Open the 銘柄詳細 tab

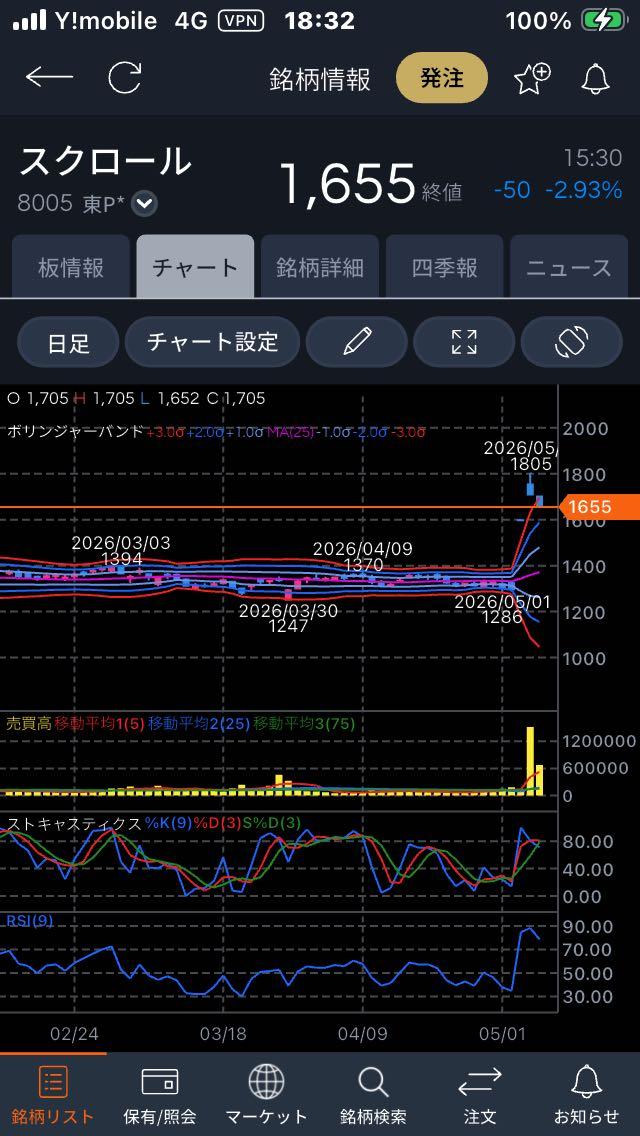[320, 267]
